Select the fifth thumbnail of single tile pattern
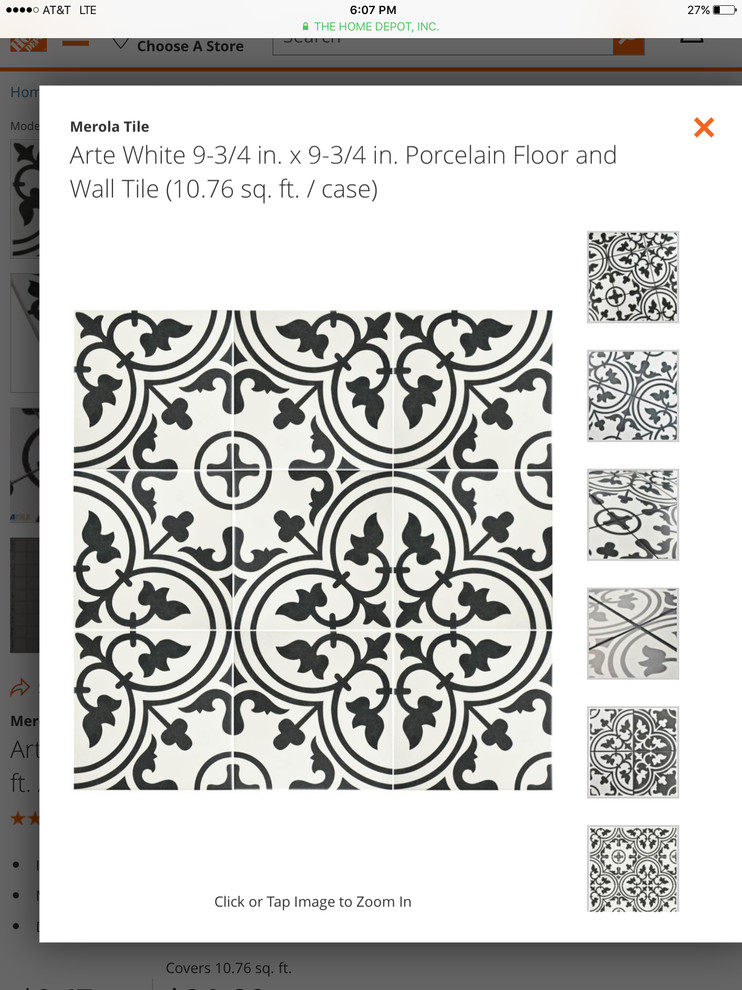 (632, 752)
